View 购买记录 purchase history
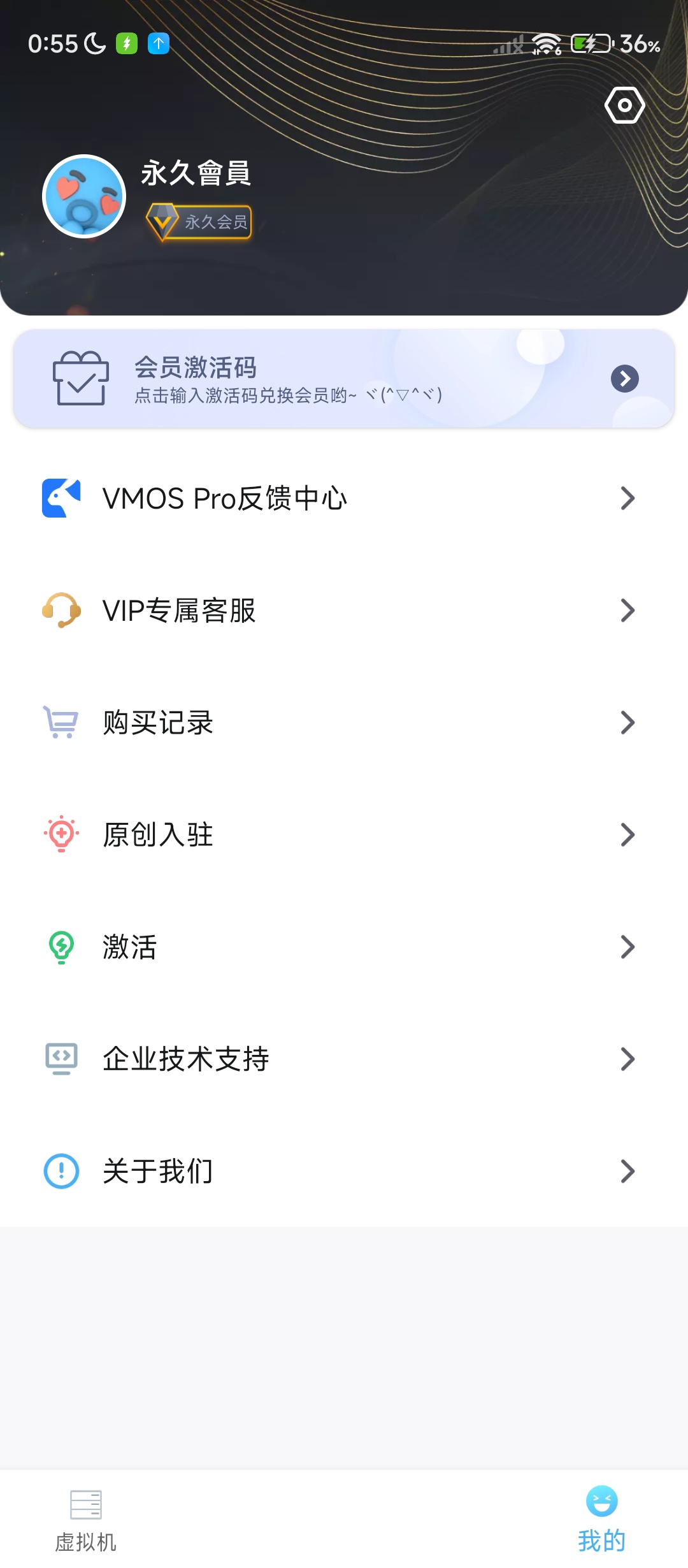Viewport: 688px width, 1568px height. (x=344, y=723)
